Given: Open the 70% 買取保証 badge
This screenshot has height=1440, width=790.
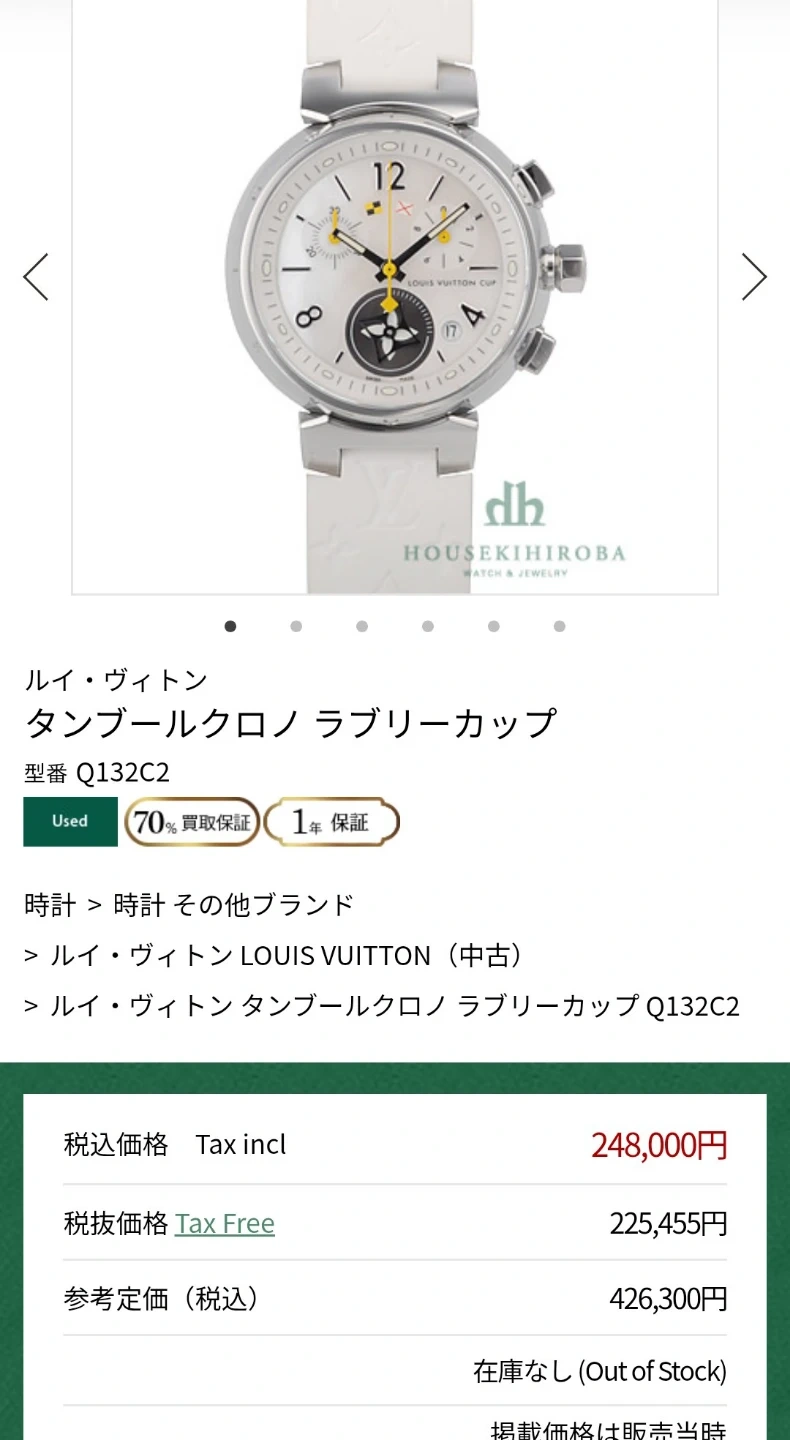Looking at the screenshot, I should tap(192, 822).
